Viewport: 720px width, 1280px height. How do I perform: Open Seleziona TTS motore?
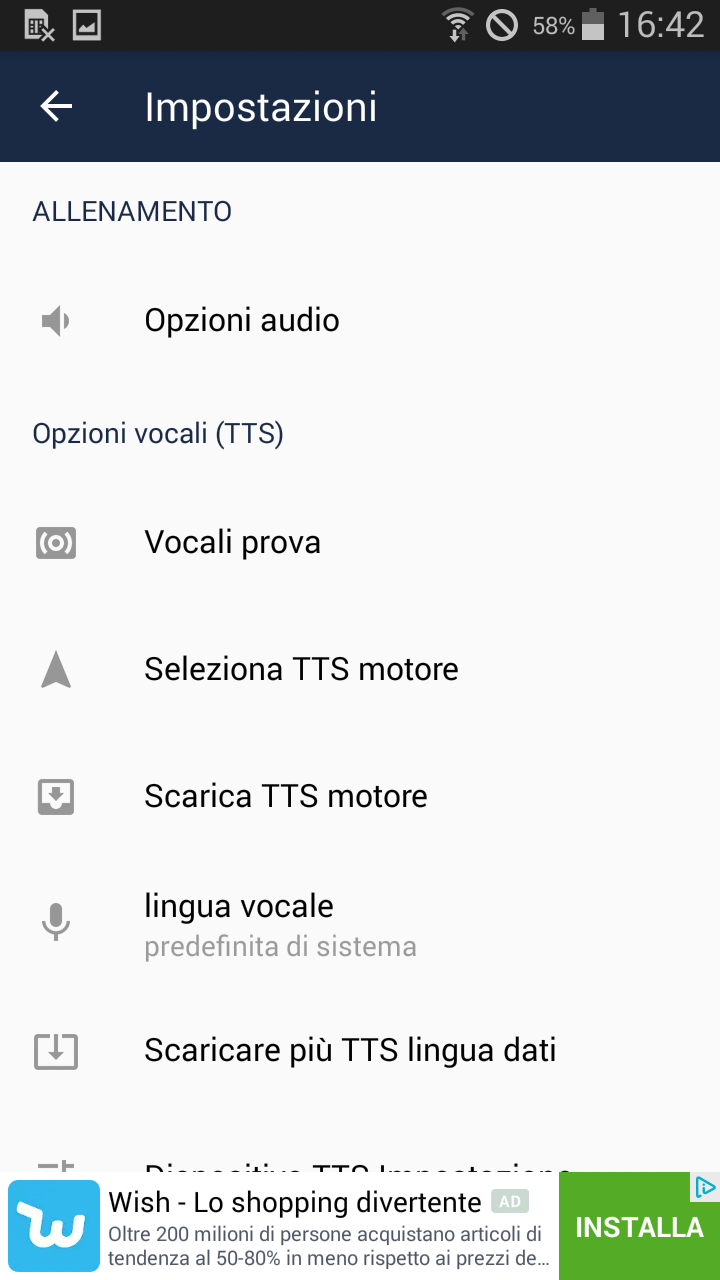pos(360,669)
